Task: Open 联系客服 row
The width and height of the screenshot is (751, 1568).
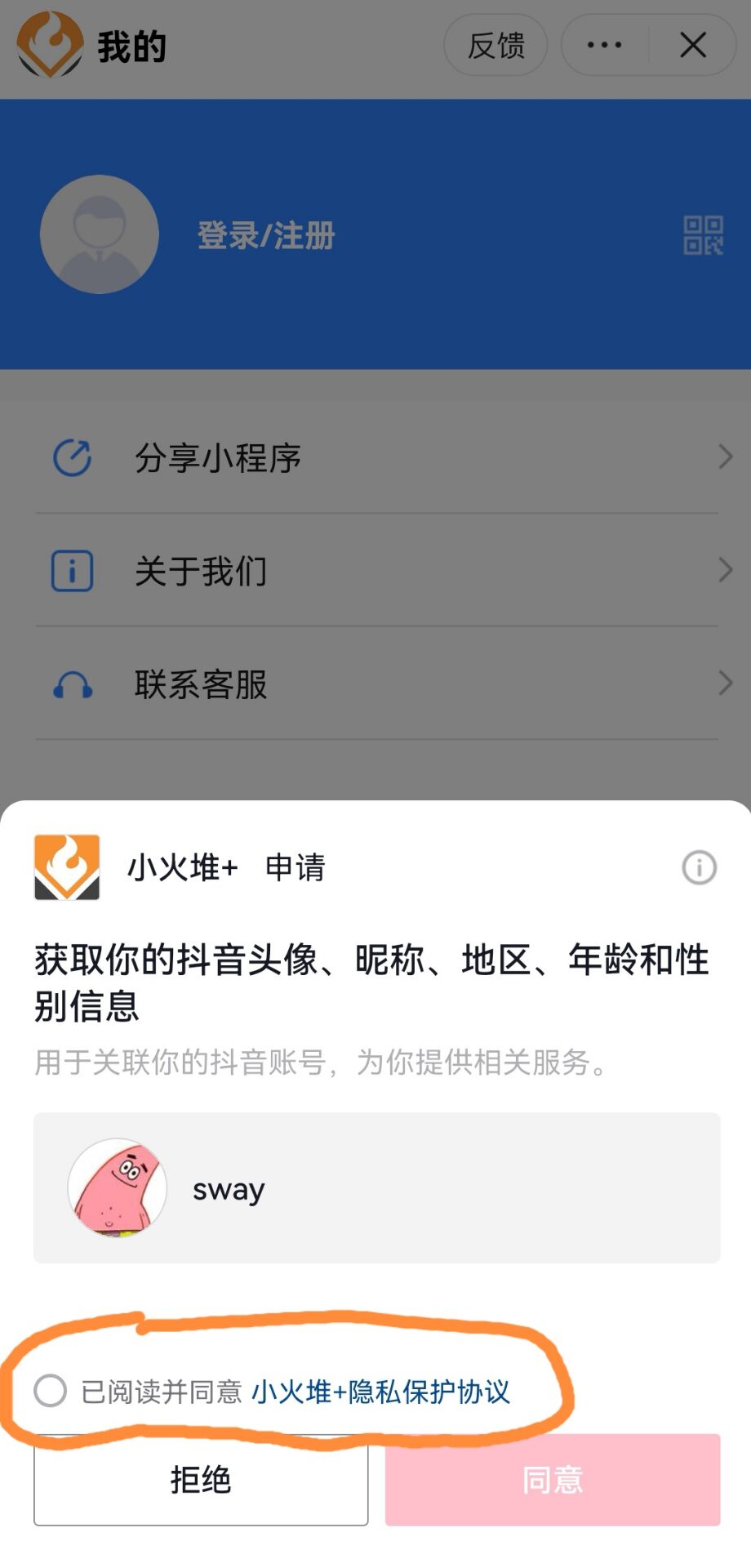Action: (x=376, y=684)
